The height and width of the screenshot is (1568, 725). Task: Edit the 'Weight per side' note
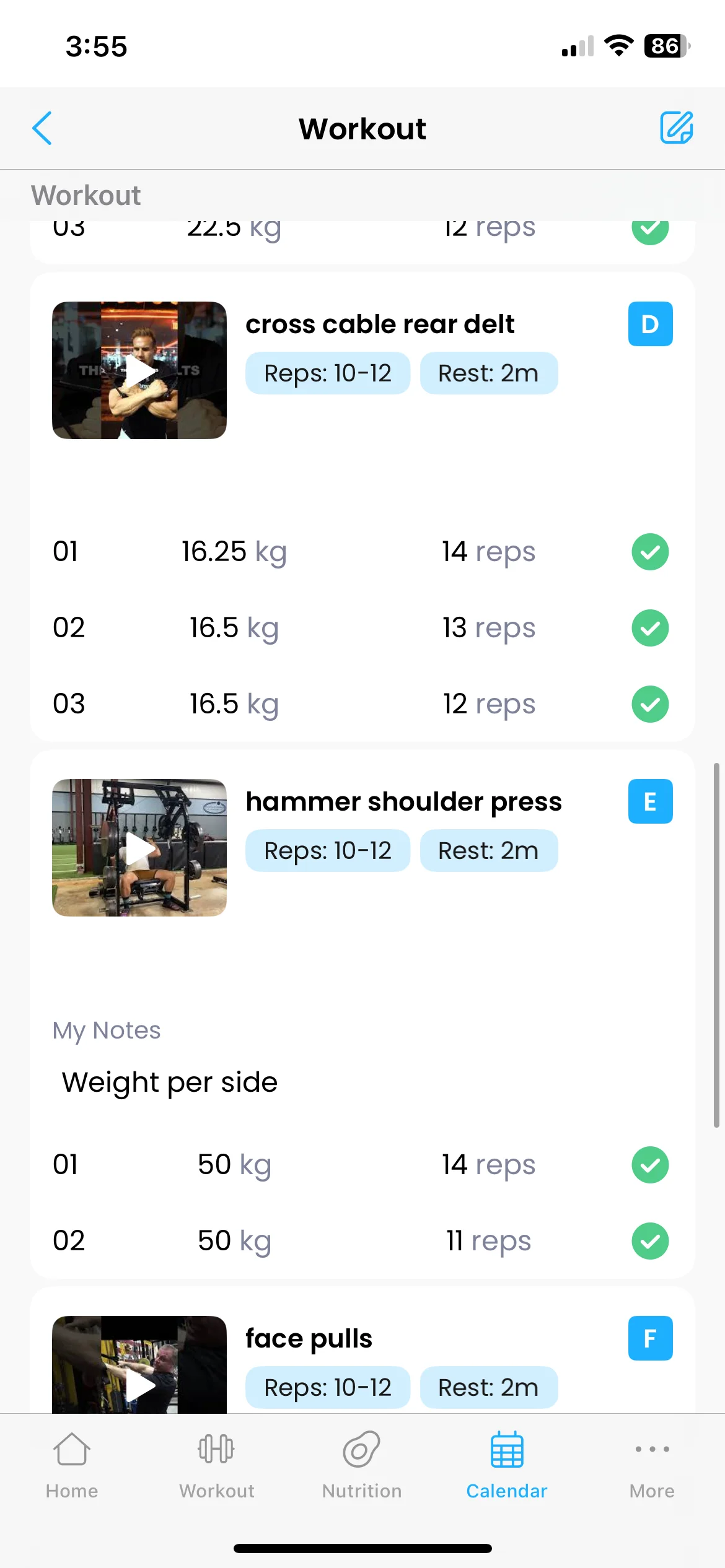click(x=170, y=1082)
